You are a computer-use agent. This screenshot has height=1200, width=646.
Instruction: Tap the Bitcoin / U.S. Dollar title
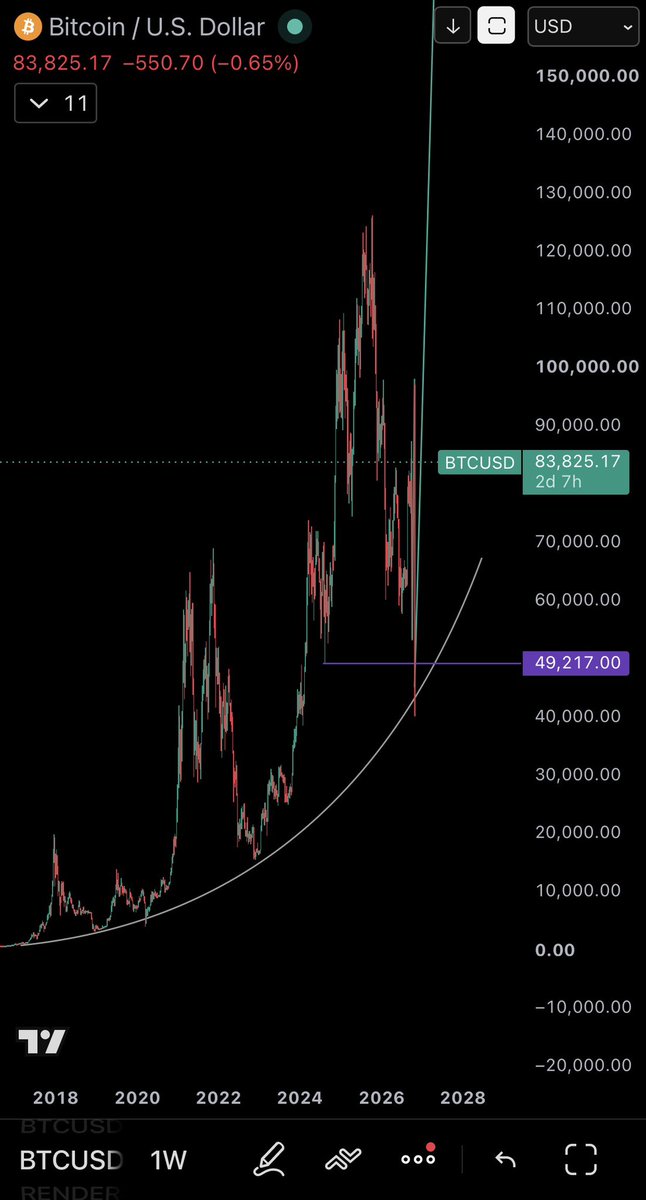click(157, 27)
